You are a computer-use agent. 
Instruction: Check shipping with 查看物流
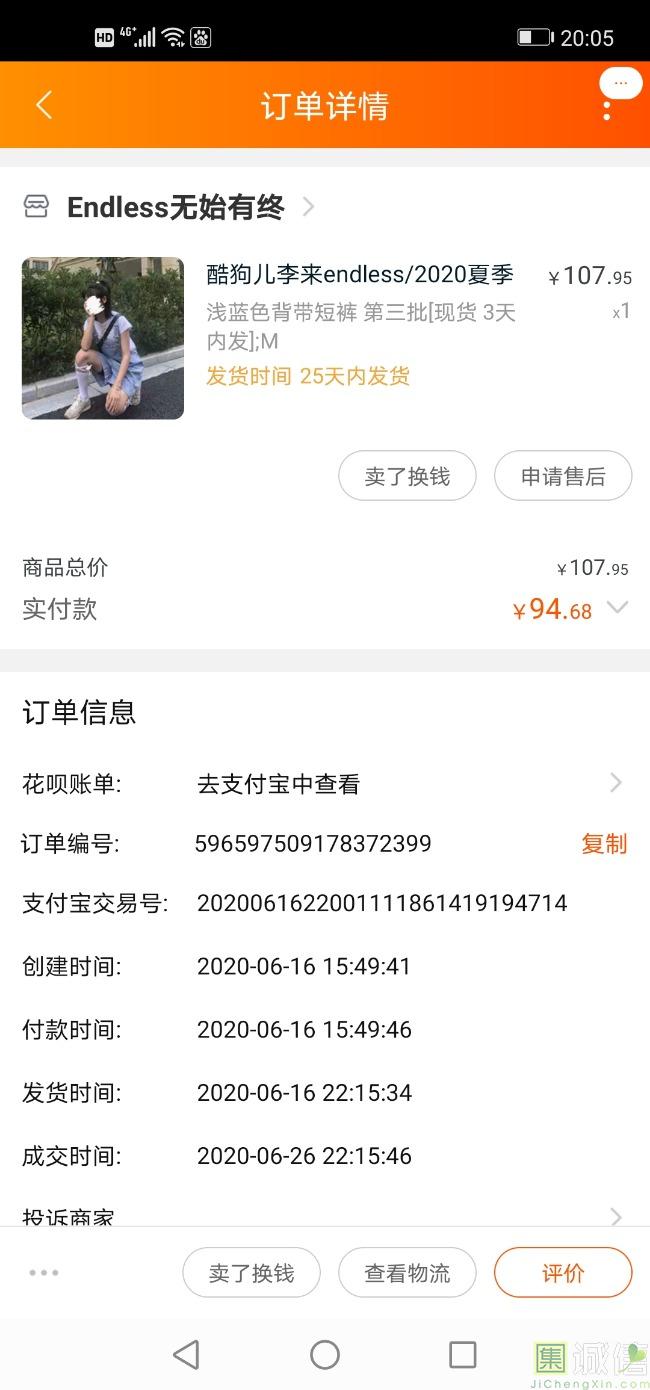407,1273
